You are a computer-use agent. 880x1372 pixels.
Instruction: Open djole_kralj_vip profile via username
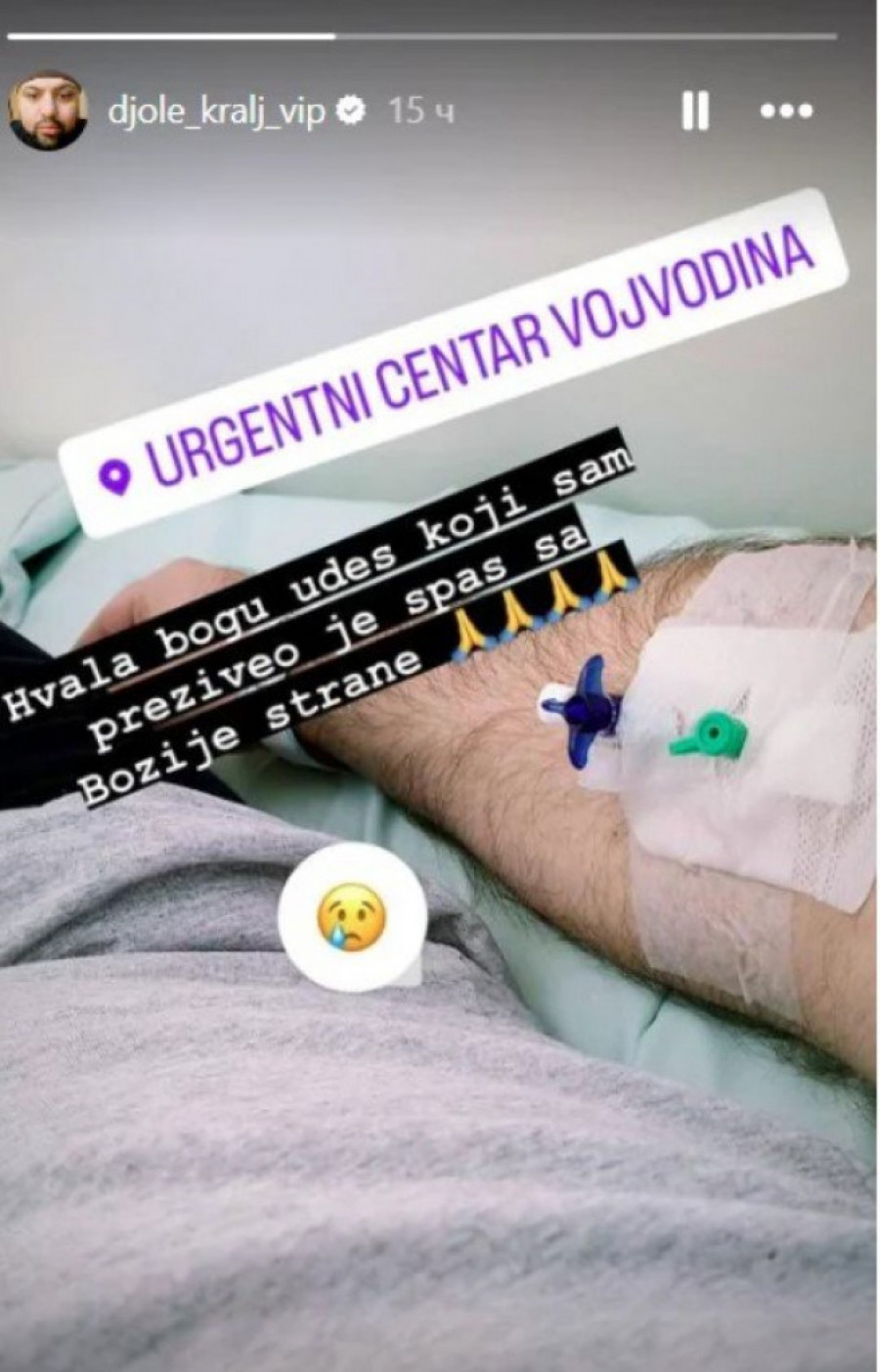tap(216, 112)
